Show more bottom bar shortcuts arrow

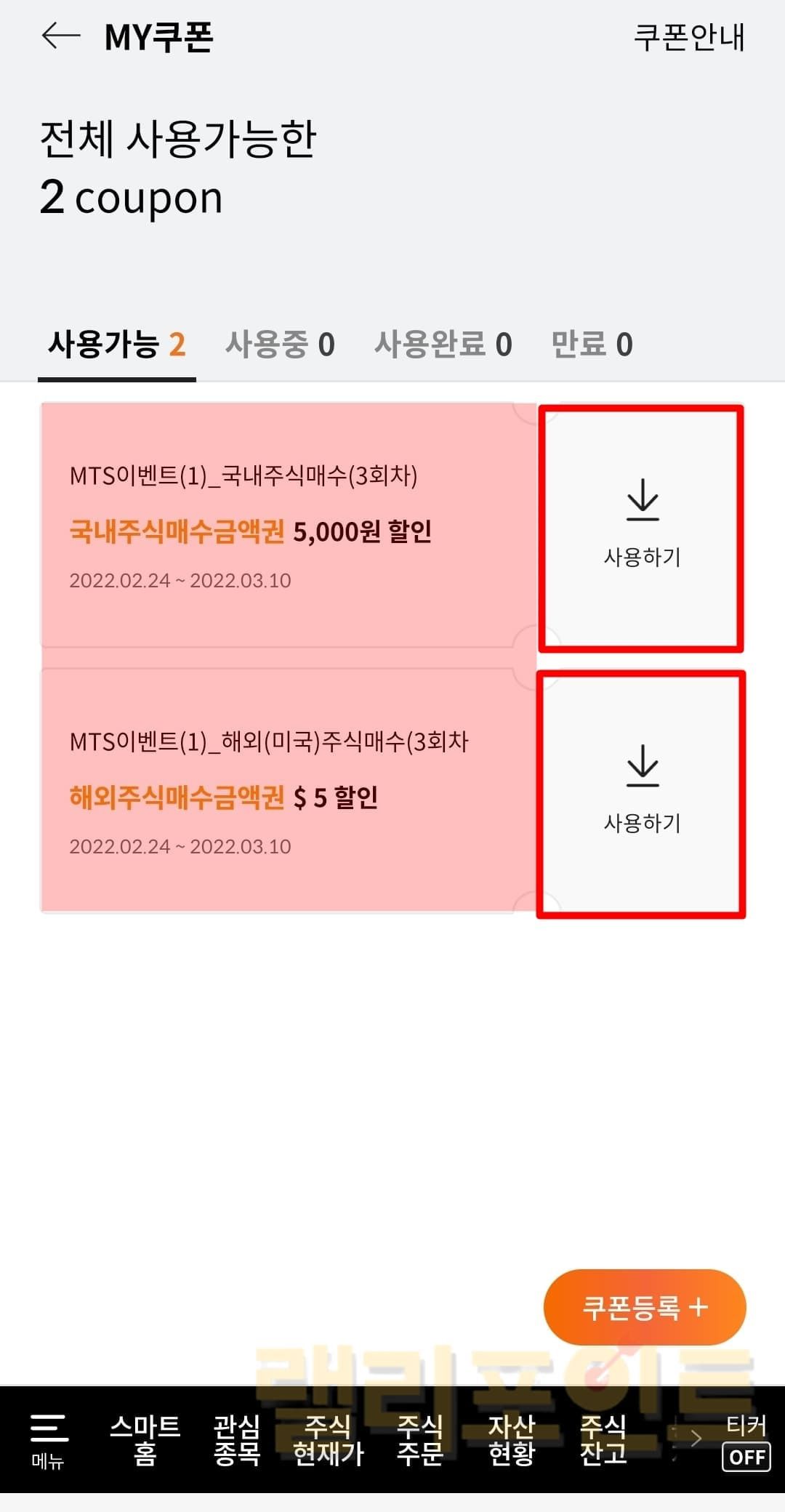click(x=696, y=1438)
